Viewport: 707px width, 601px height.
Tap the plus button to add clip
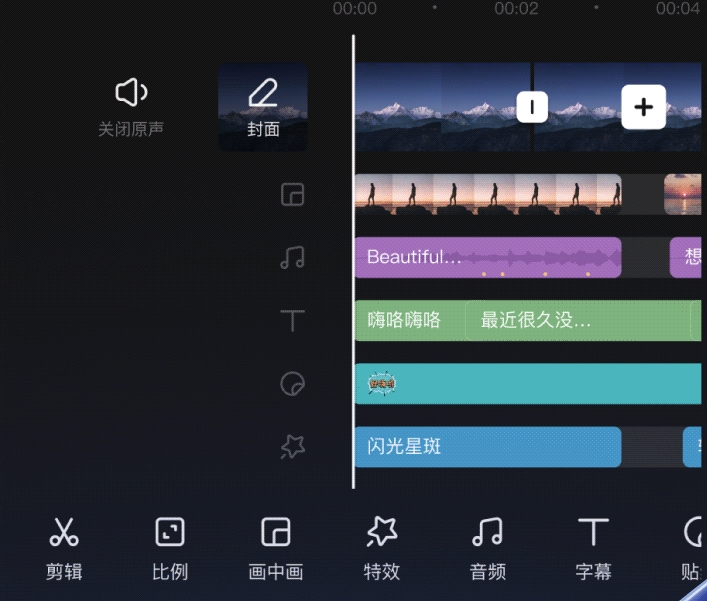click(x=644, y=107)
